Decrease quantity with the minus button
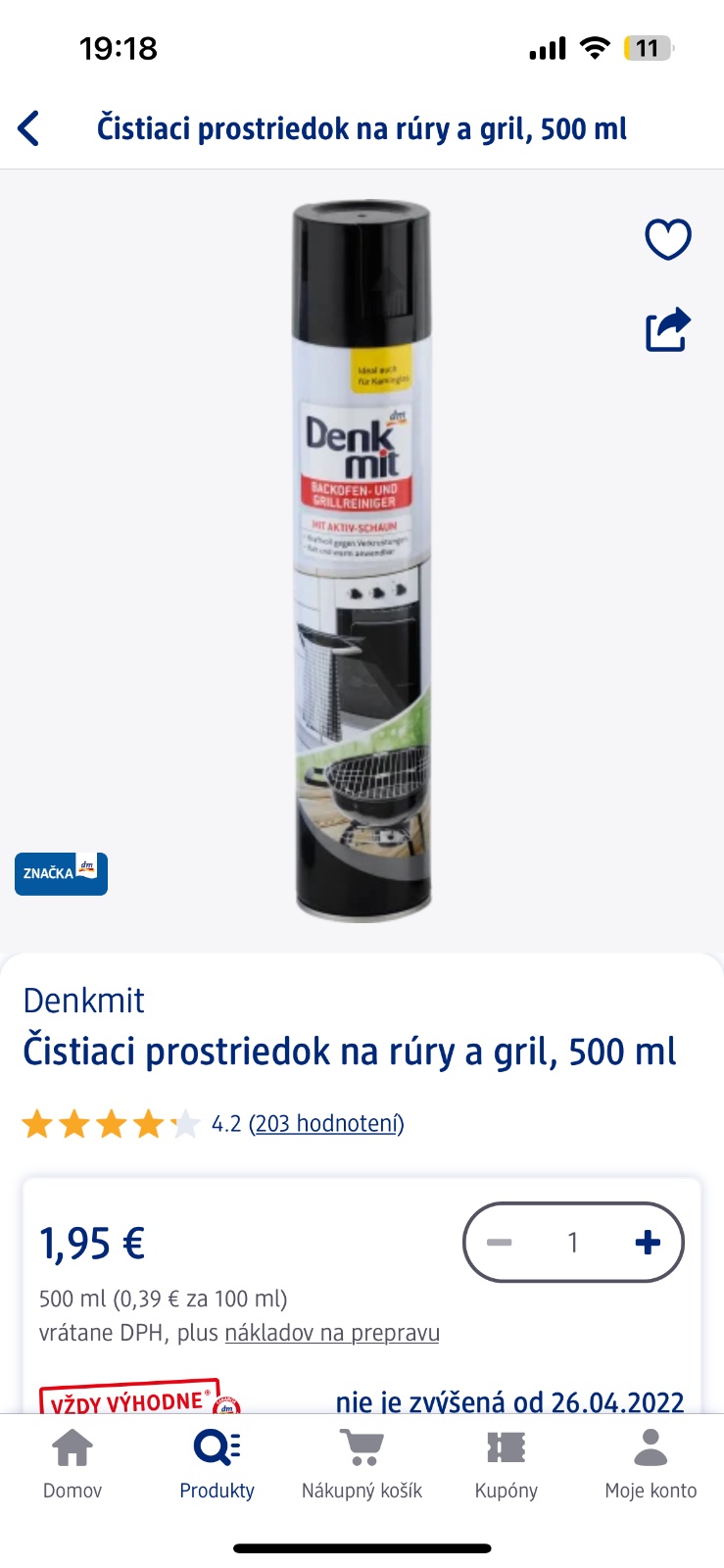The width and height of the screenshot is (724, 1568). (500, 1243)
